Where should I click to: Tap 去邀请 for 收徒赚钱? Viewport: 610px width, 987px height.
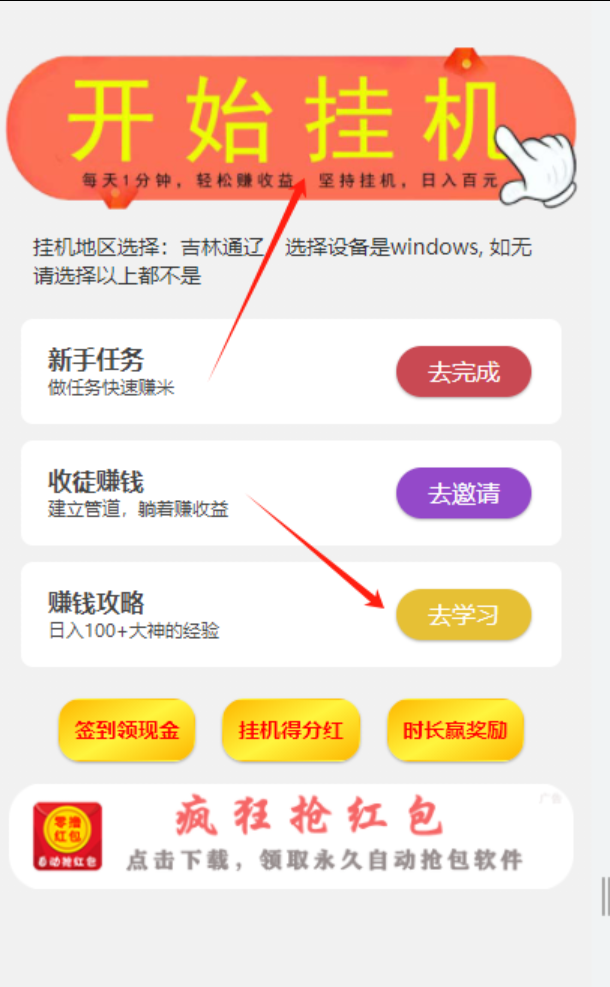pyautogui.click(x=463, y=493)
